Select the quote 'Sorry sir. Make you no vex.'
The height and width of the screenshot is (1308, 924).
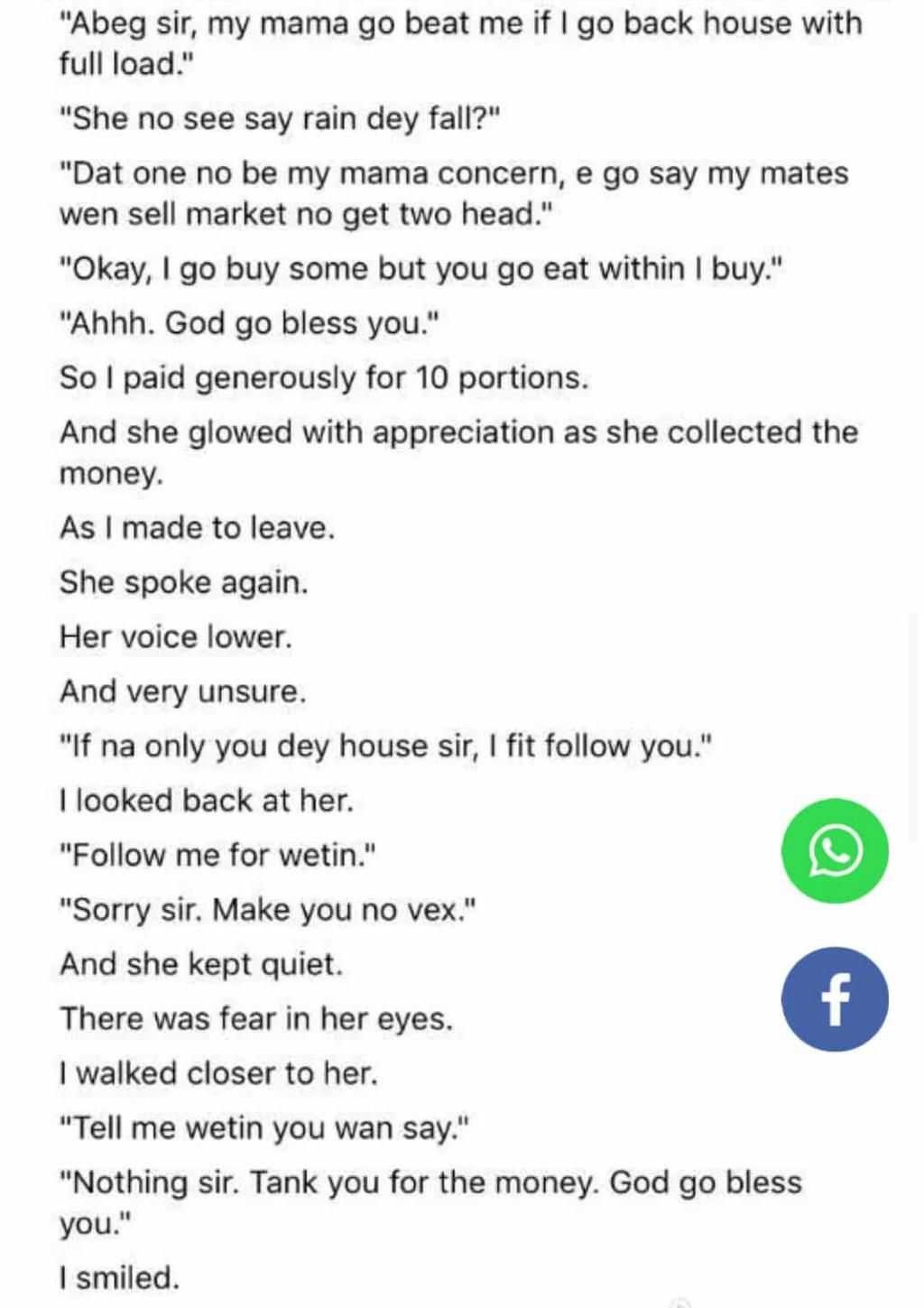click(x=268, y=909)
